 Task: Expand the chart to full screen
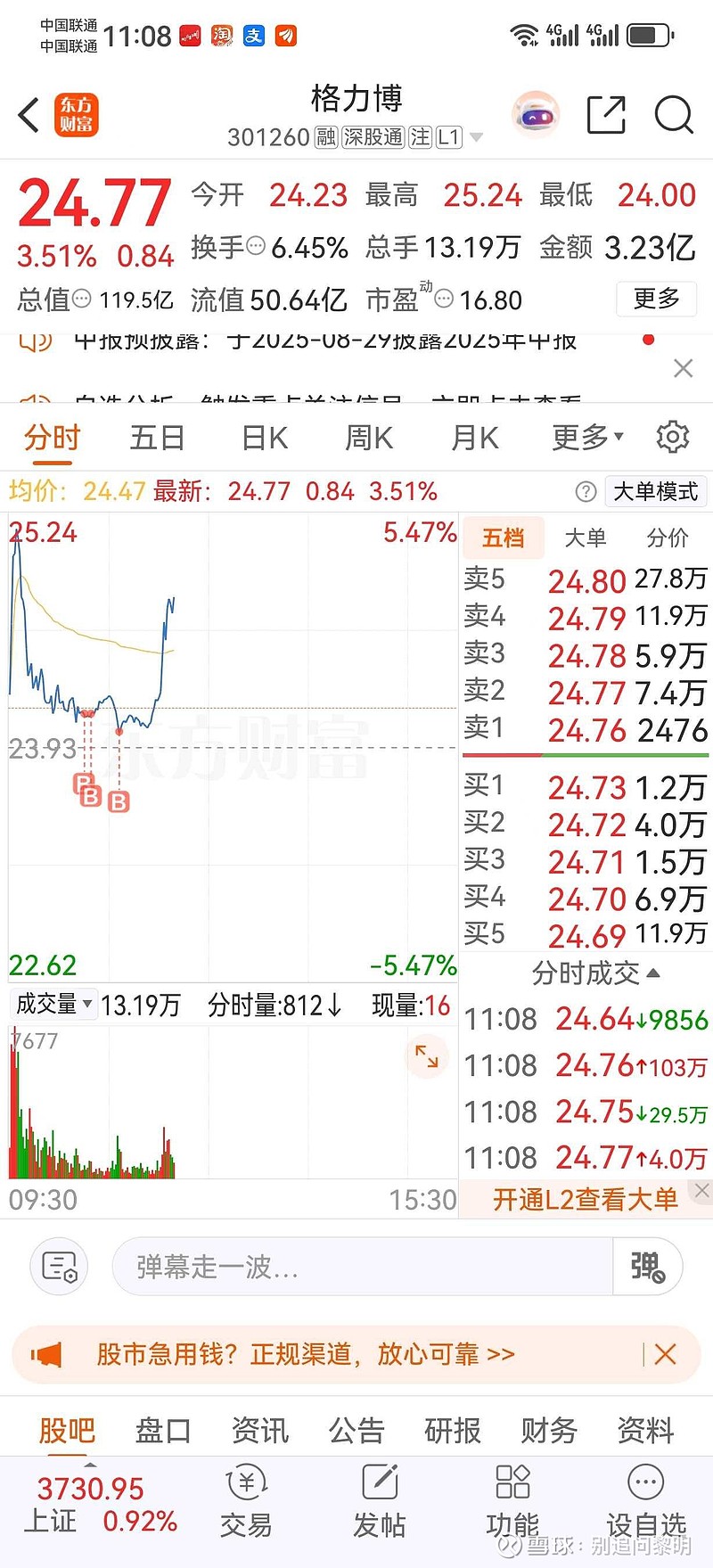[427, 1056]
